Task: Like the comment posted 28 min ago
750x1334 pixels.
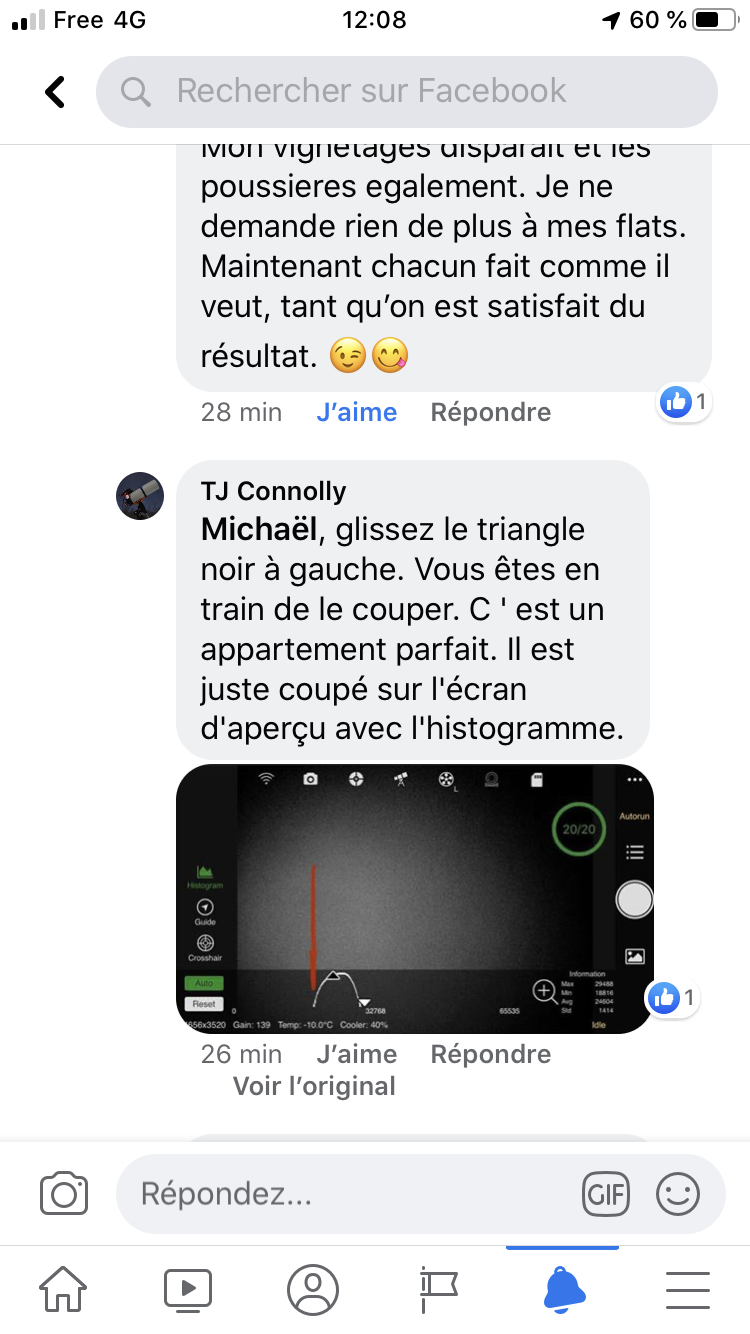Action: click(356, 412)
